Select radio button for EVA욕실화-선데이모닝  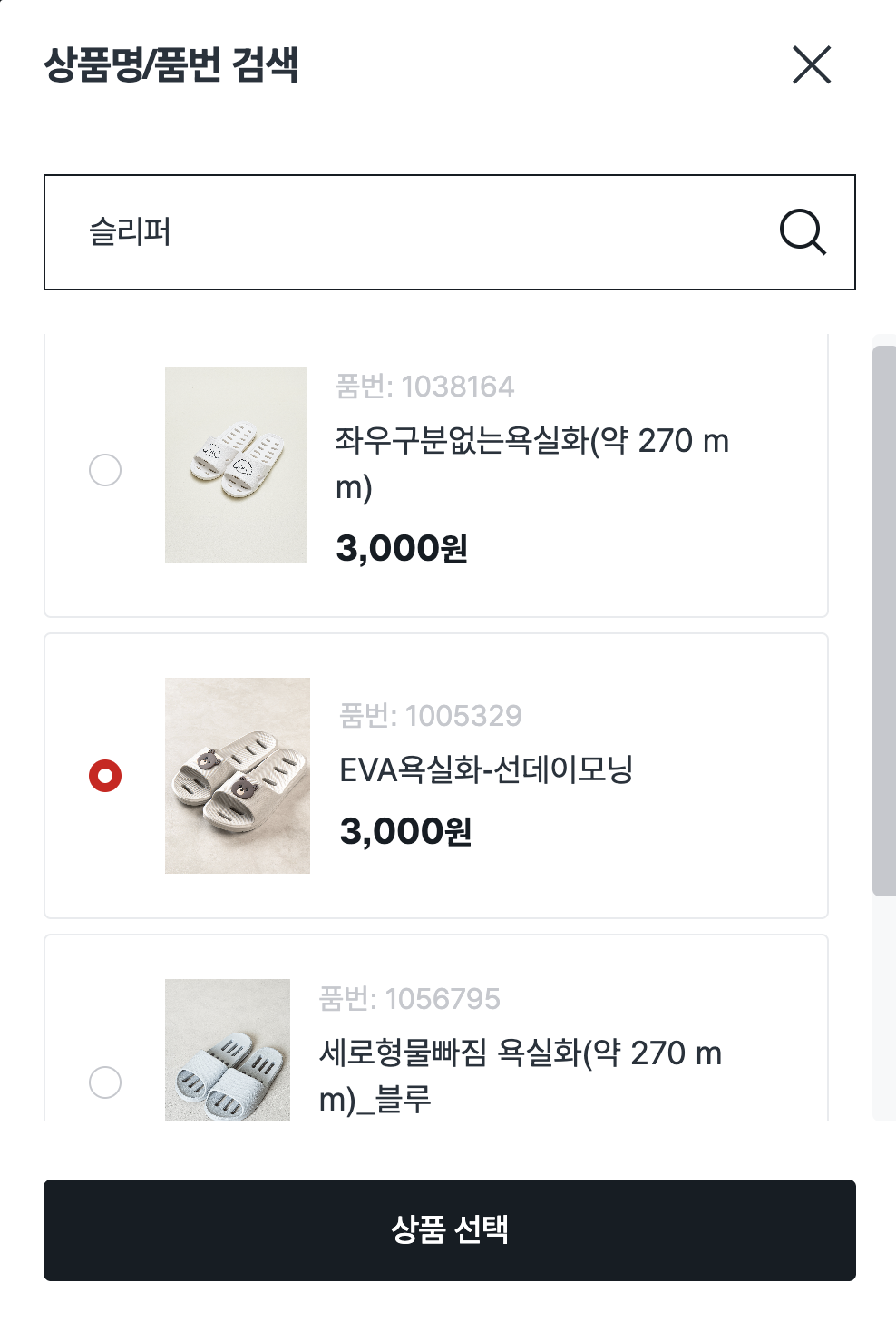(105, 776)
